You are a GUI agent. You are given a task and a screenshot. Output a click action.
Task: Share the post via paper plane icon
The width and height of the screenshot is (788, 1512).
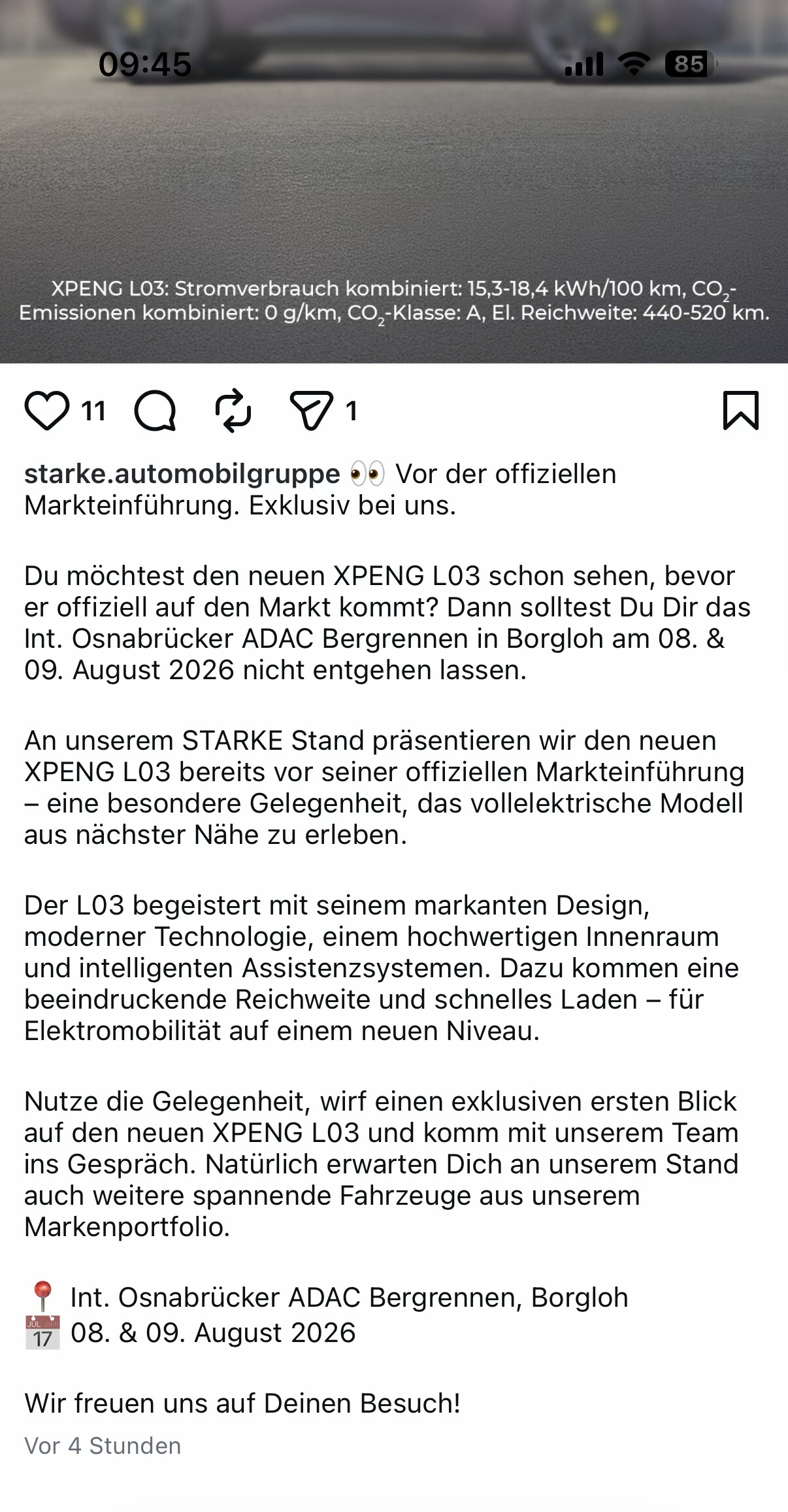[312, 411]
